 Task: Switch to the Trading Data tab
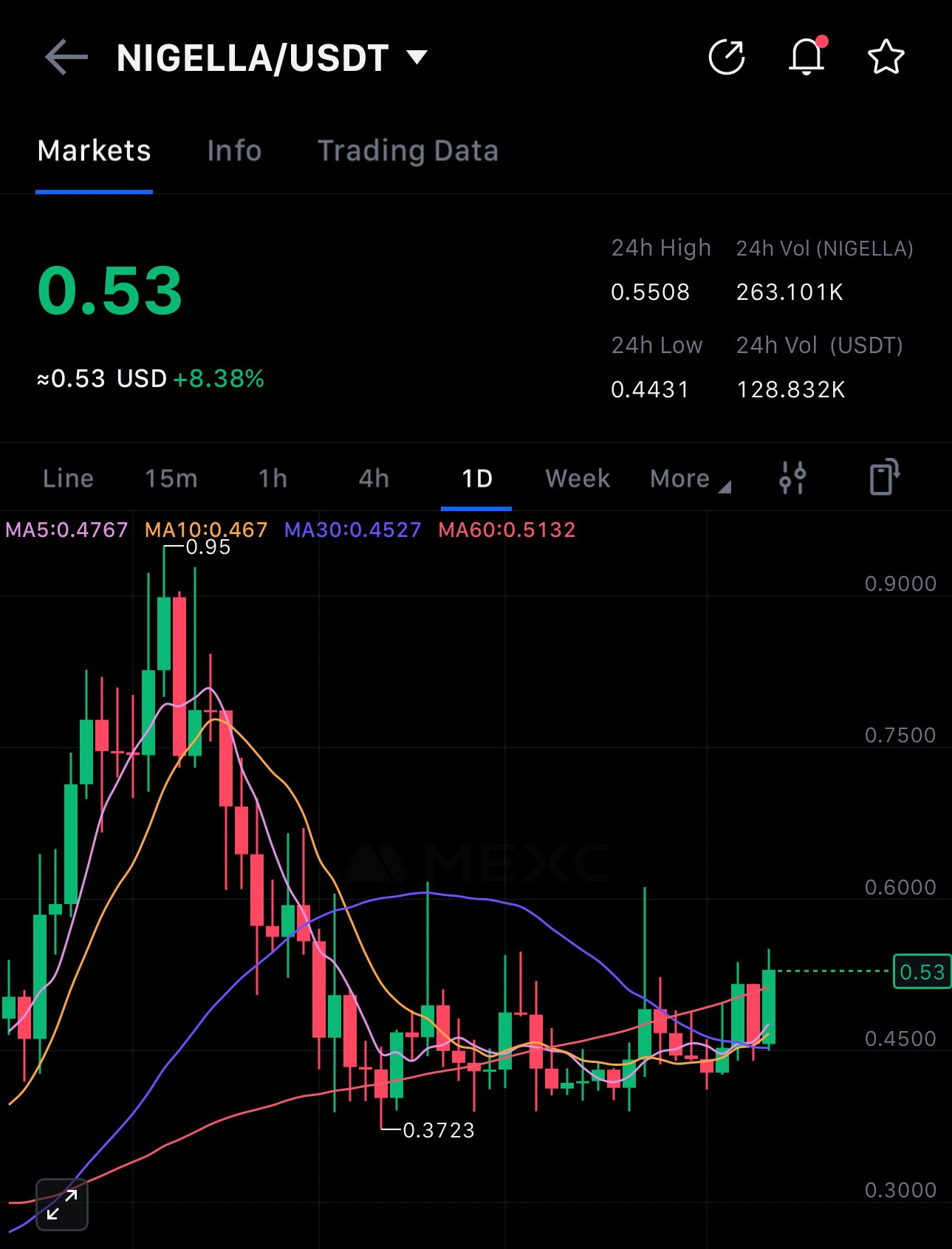(x=408, y=151)
